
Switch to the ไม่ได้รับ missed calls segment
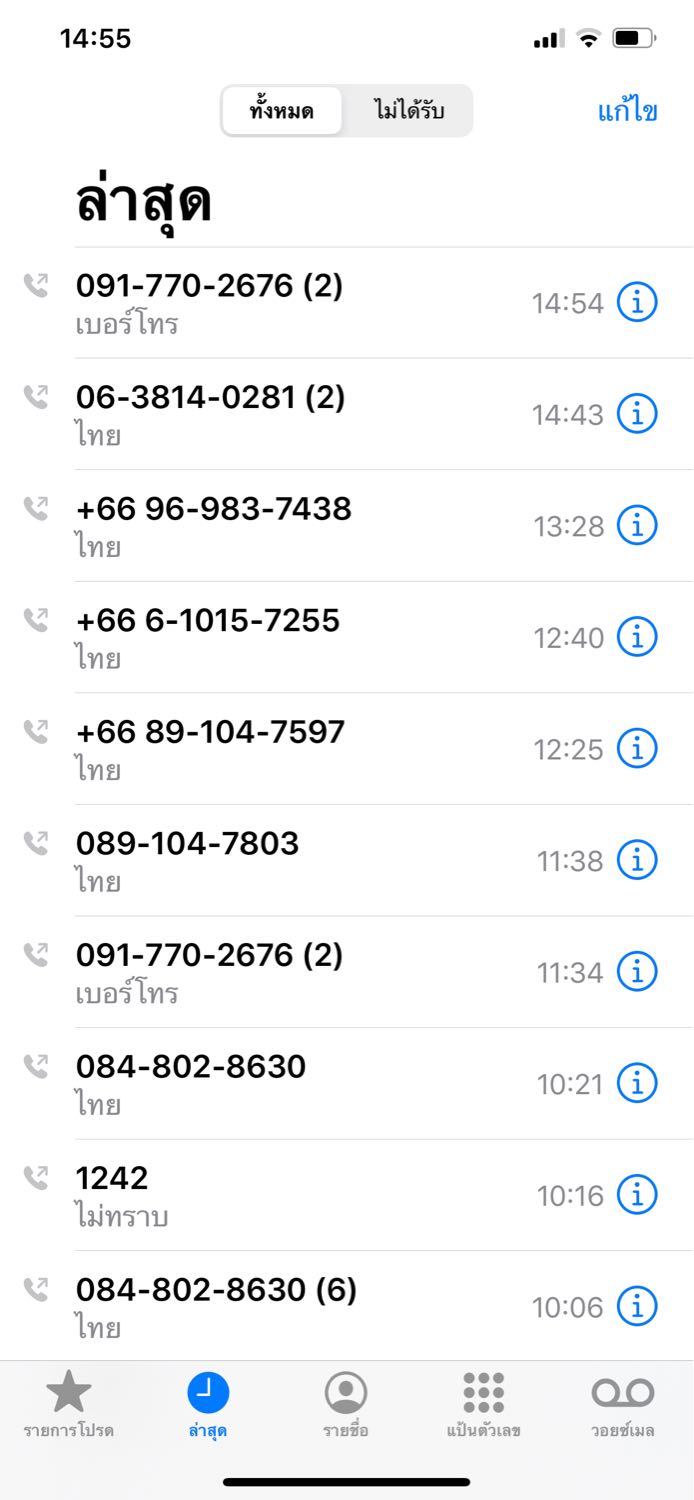coord(406,111)
